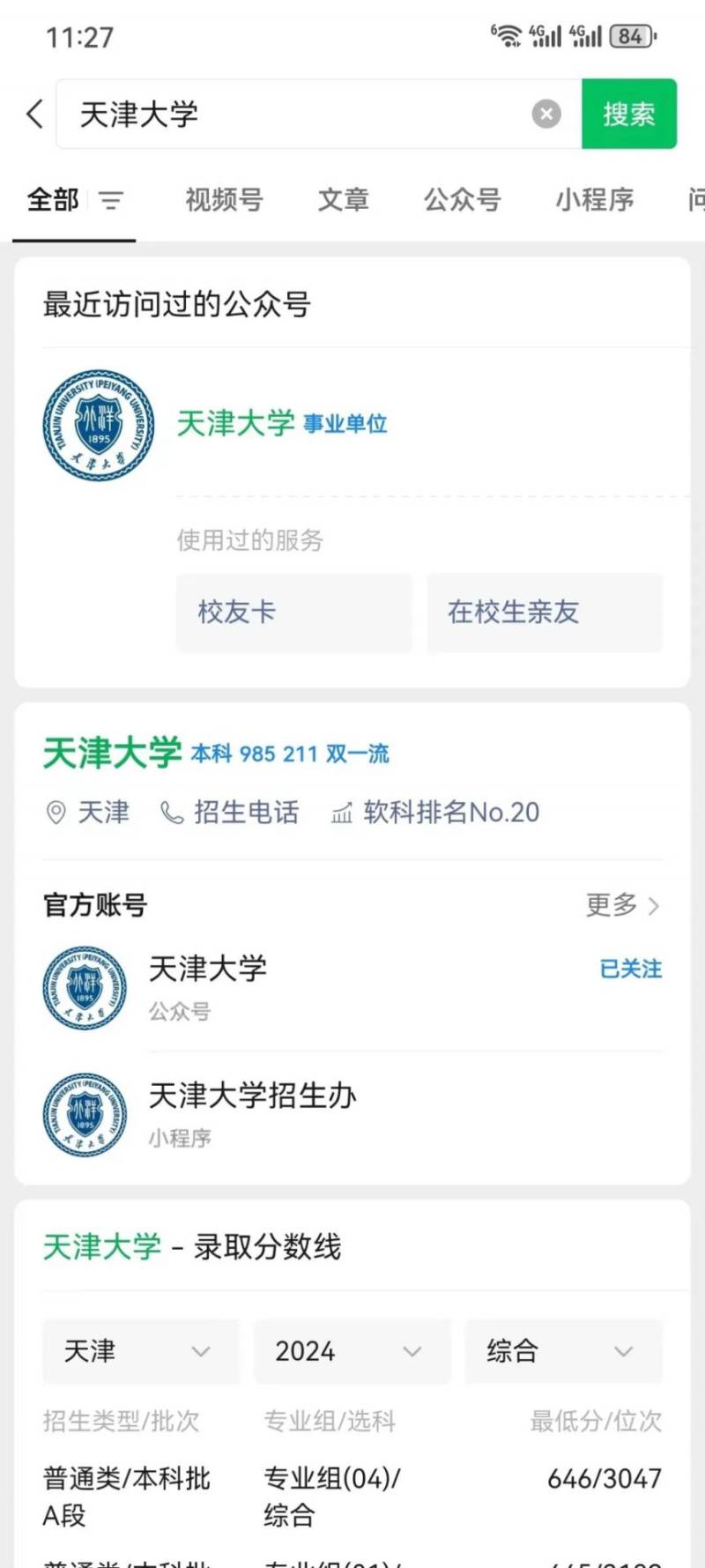This screenshot has width=705, height=1568.
Task: Switch to the 小程序 tab
Action: coord(595,200)
